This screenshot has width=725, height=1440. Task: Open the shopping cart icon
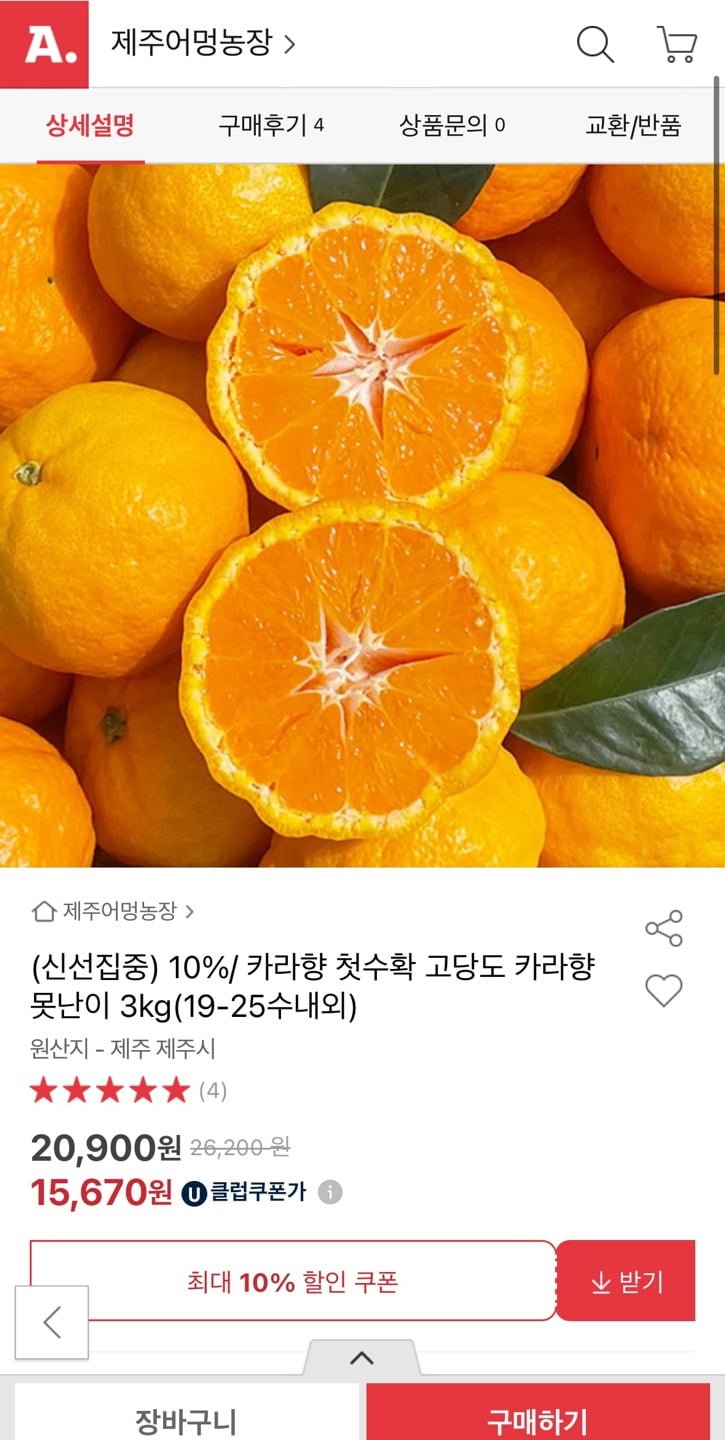[677, 44]
